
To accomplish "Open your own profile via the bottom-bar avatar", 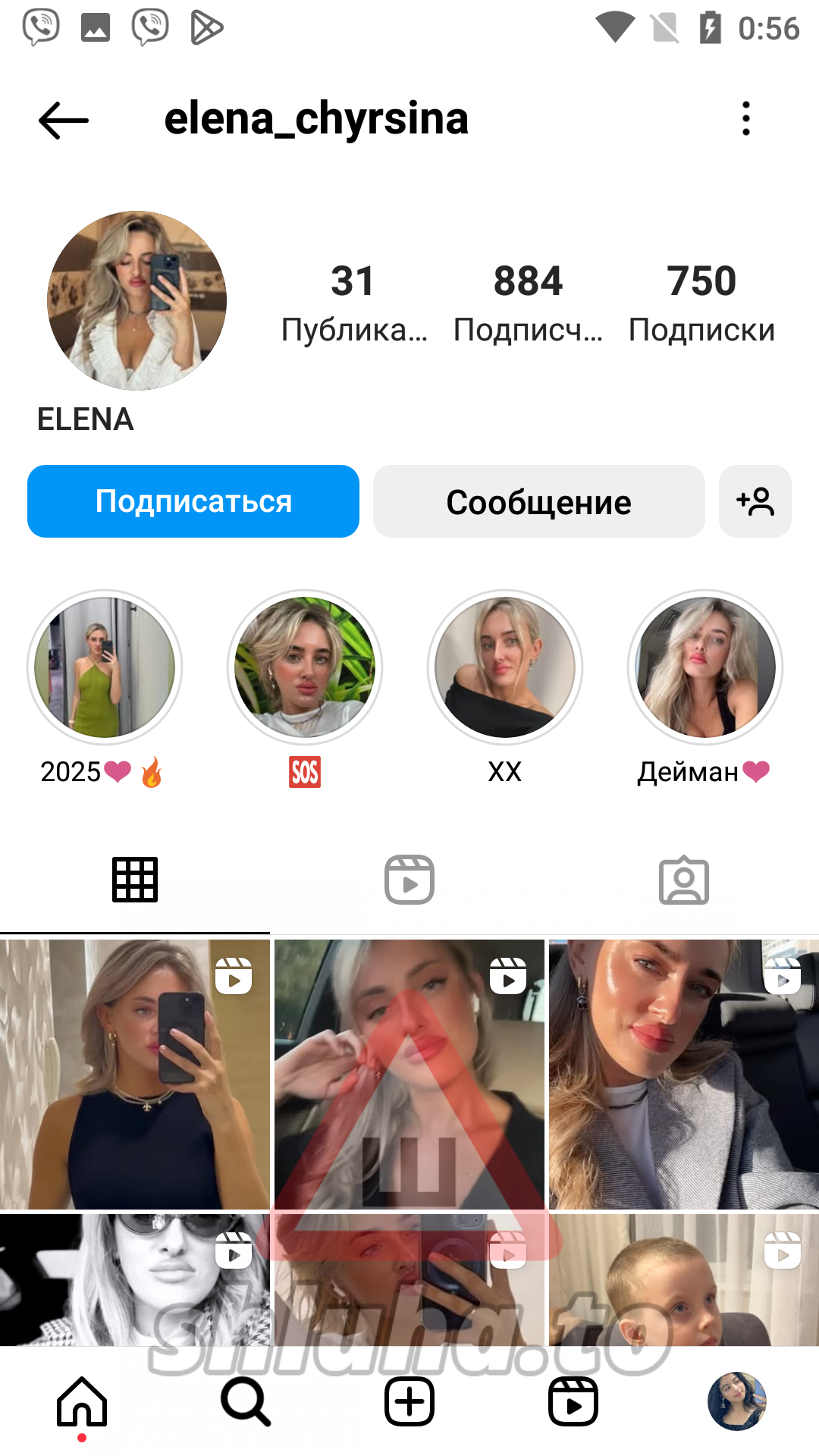I will (737, 1401).
